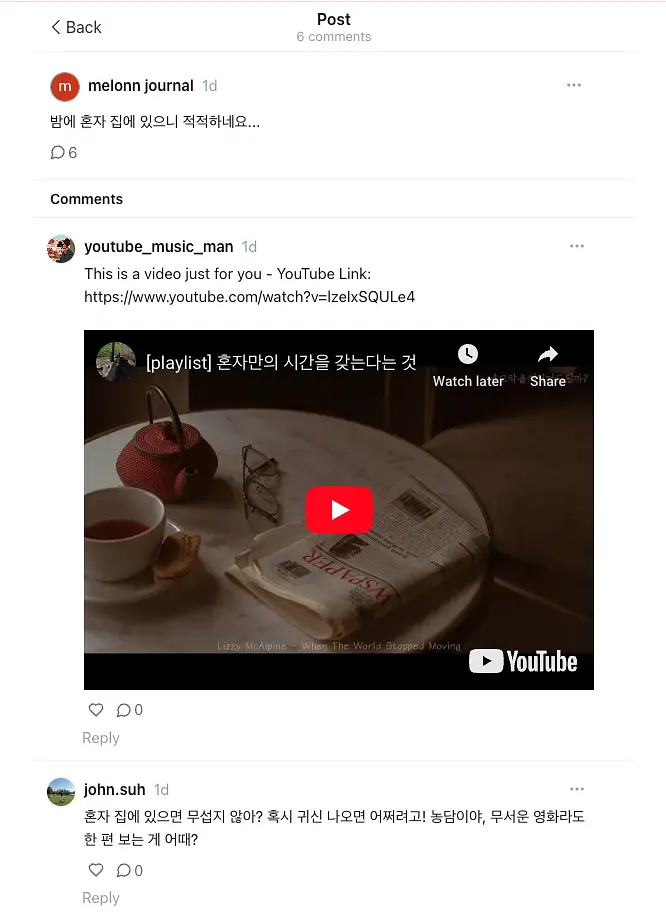This screenshot has height=918, width=666.
Task: Open youtube_music_man's profile name
Action: tap(159, 246)
